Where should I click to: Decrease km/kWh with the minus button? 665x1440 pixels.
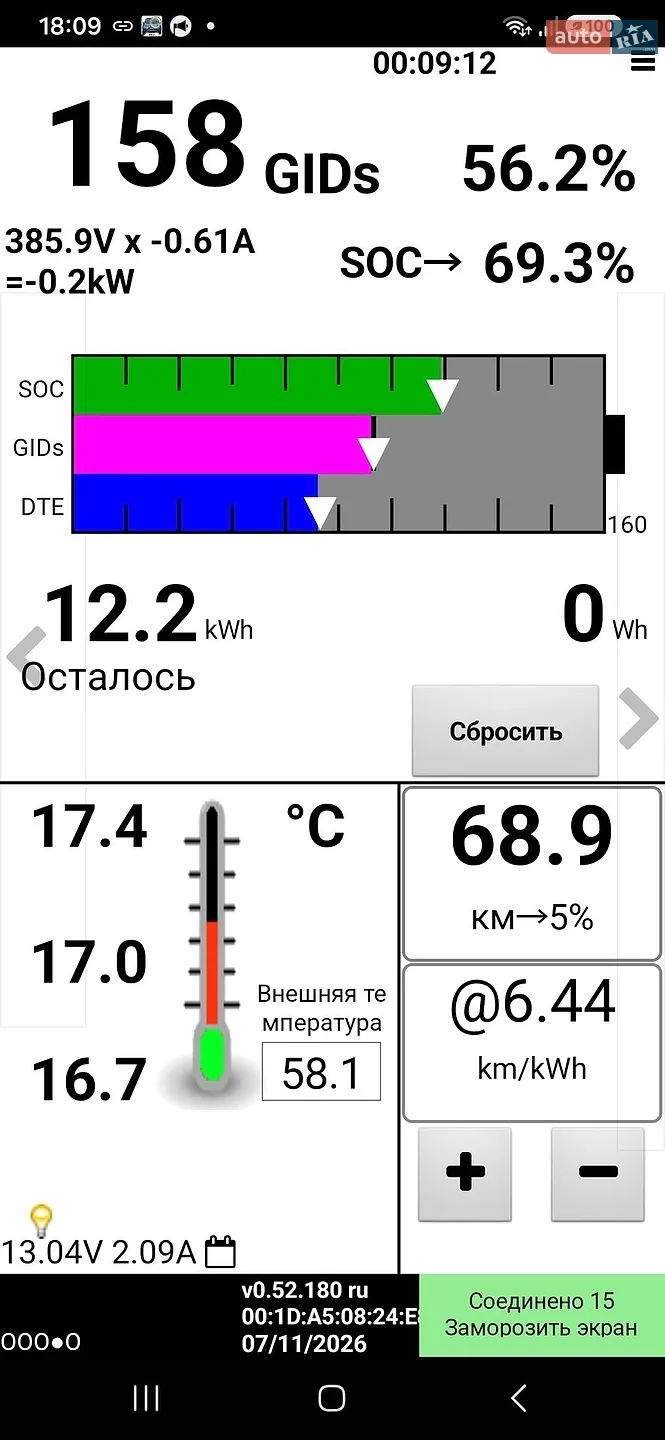pyautogui.click(x=598, y=1174)
